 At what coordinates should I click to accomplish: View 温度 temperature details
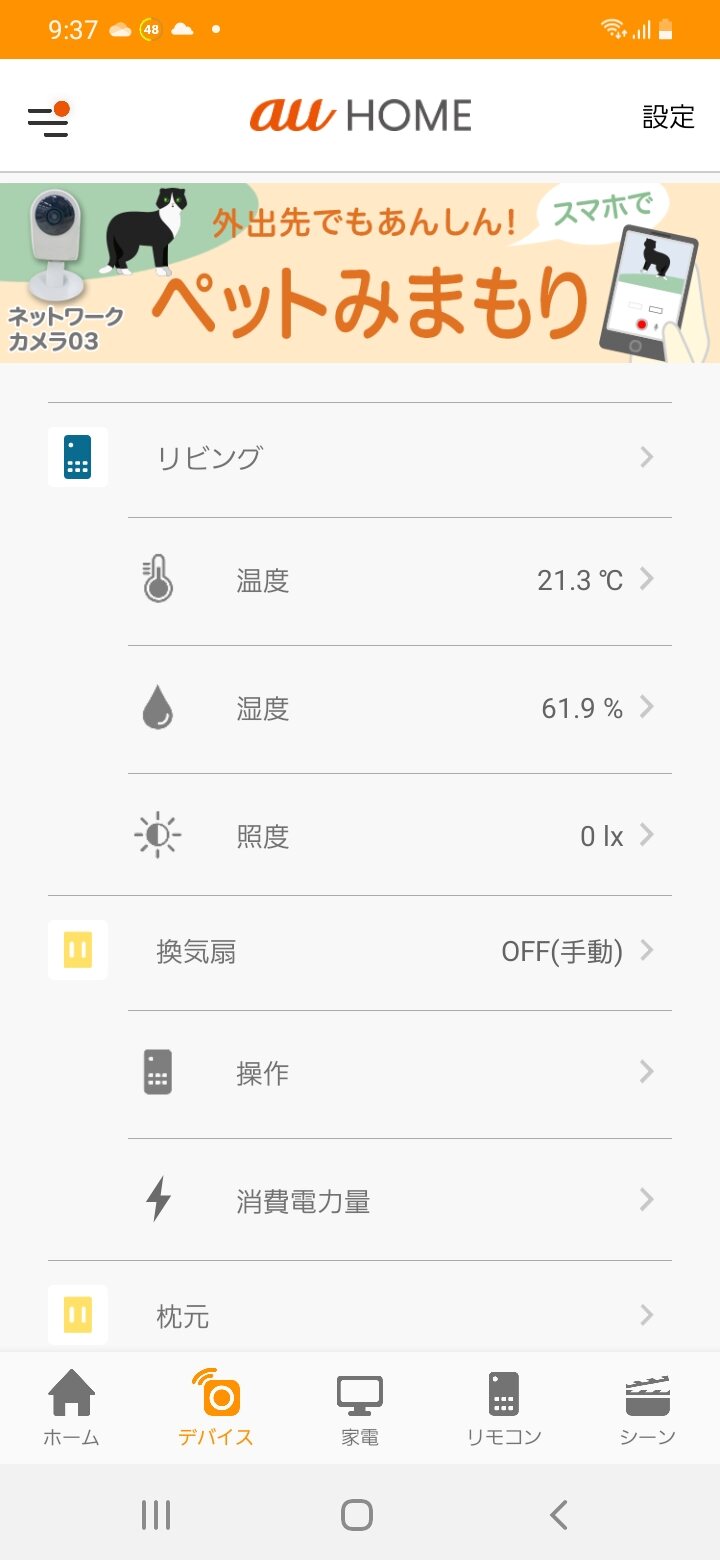tap(400, 580)
